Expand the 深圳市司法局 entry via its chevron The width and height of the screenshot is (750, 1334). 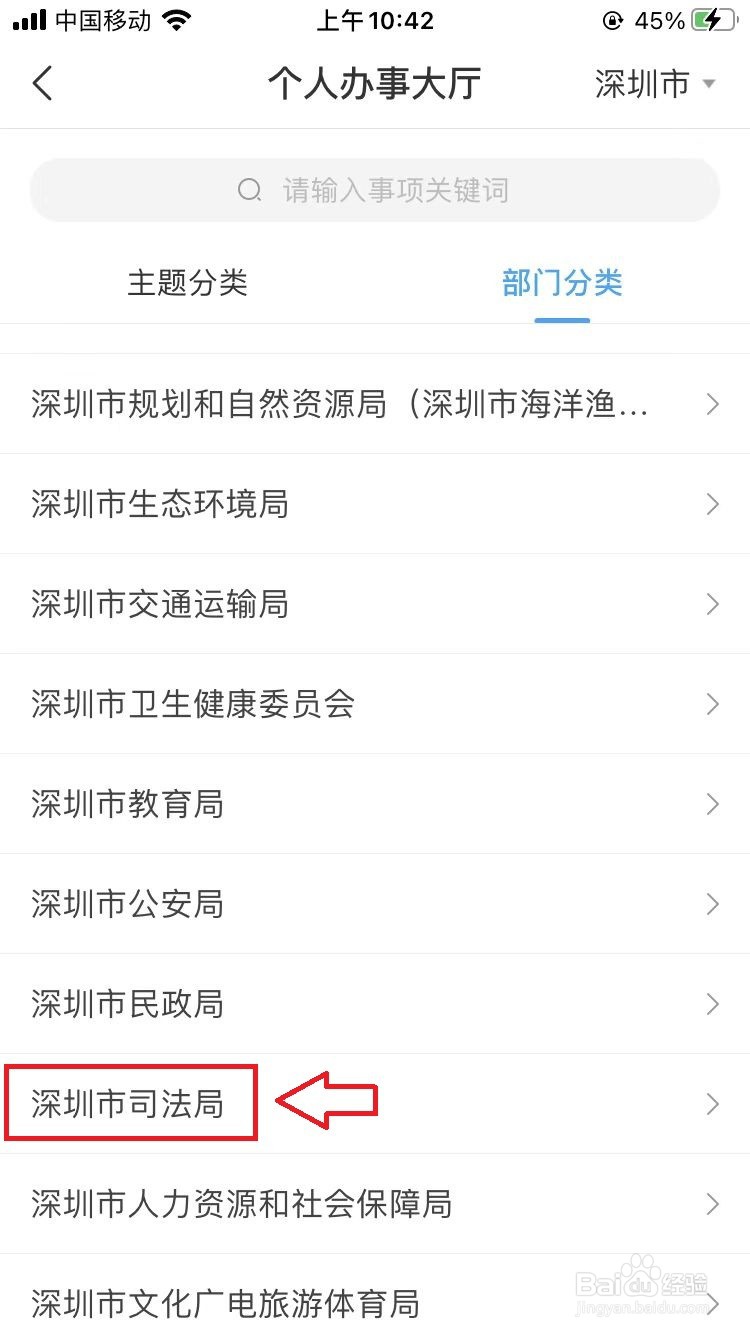point(712,1104)
